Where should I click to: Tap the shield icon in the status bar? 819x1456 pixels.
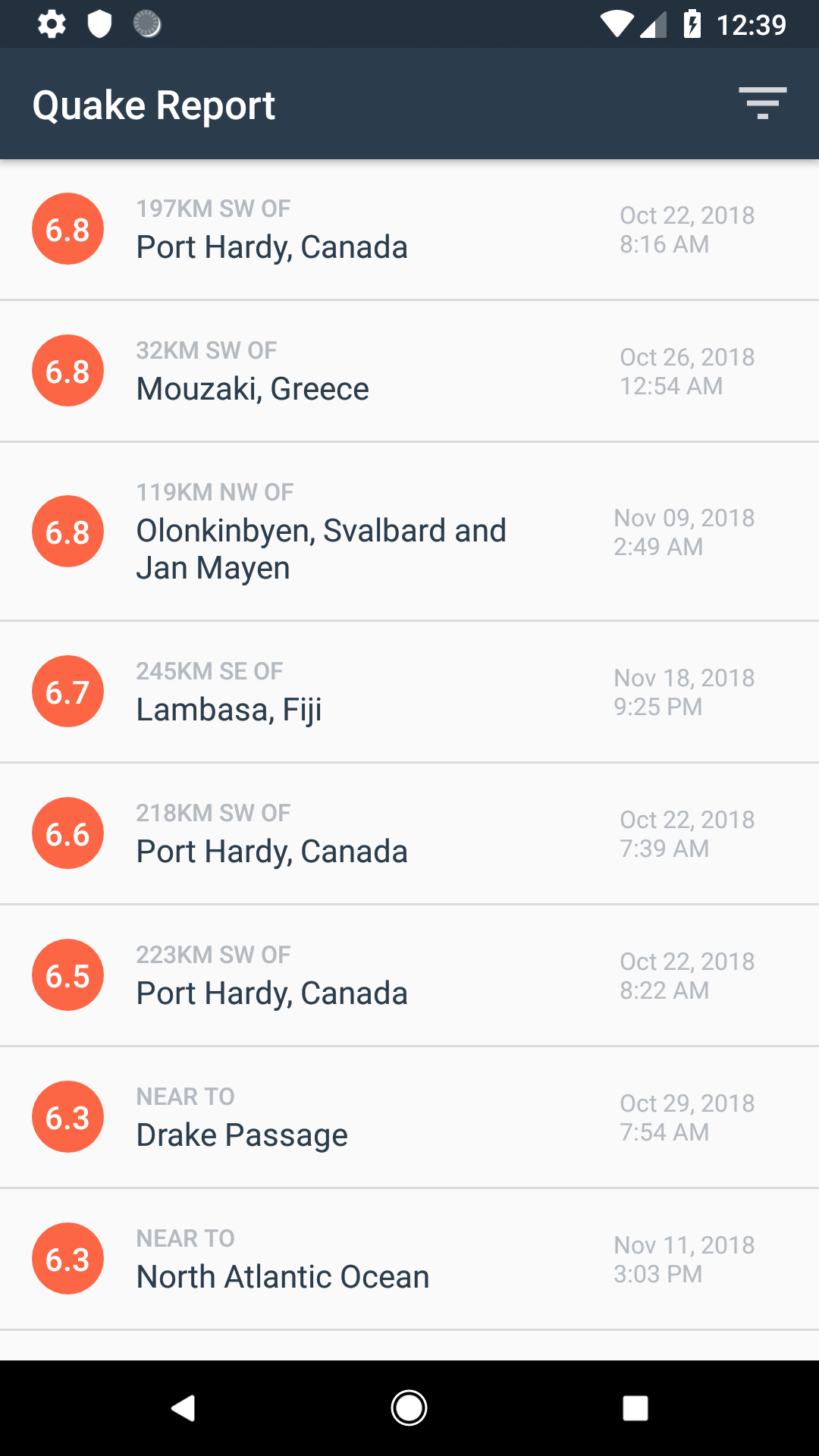(x=99, y=24)
